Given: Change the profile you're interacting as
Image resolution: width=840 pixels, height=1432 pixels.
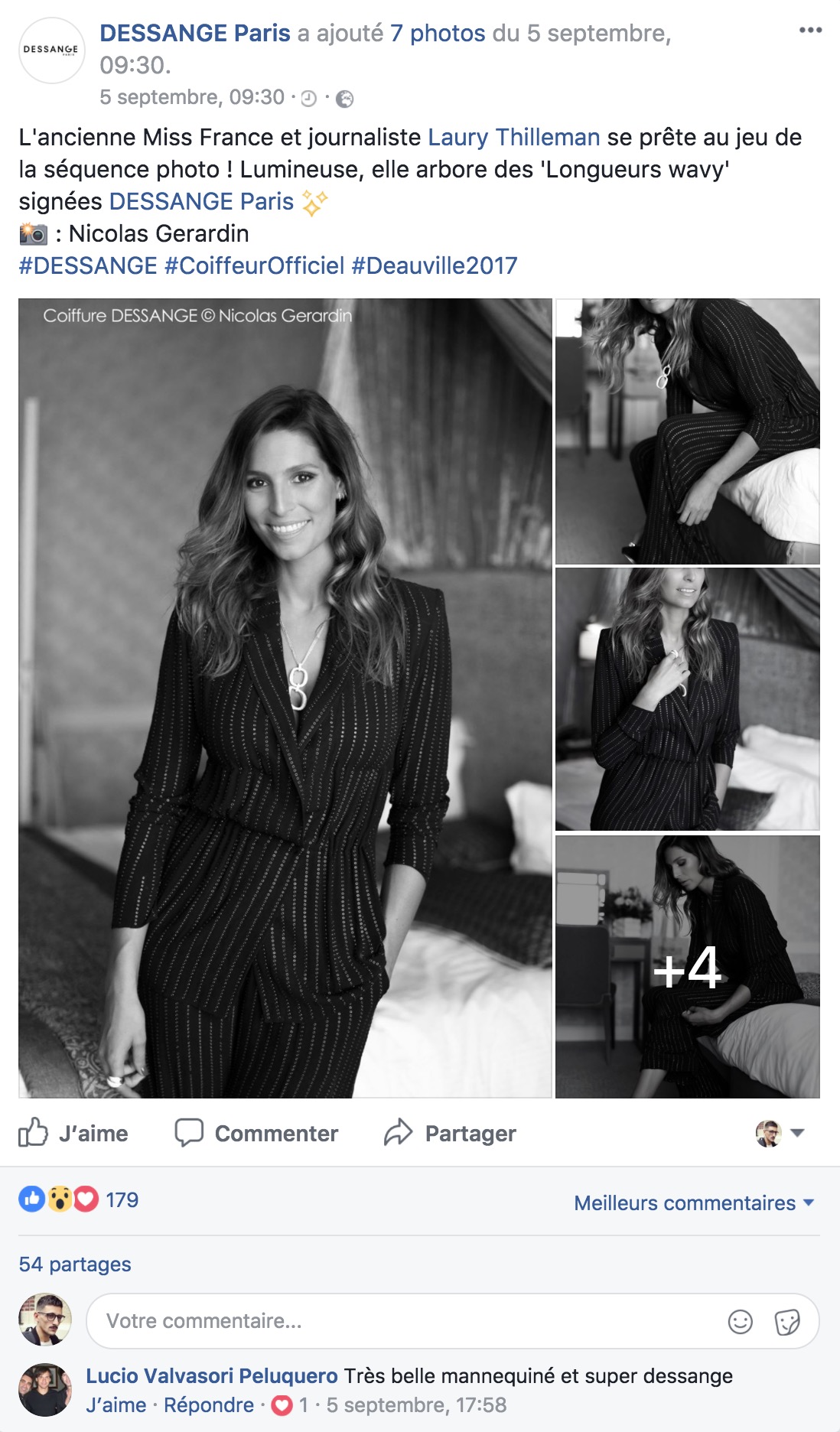Looking at the screenshot, I should (x=780, y=1133).
